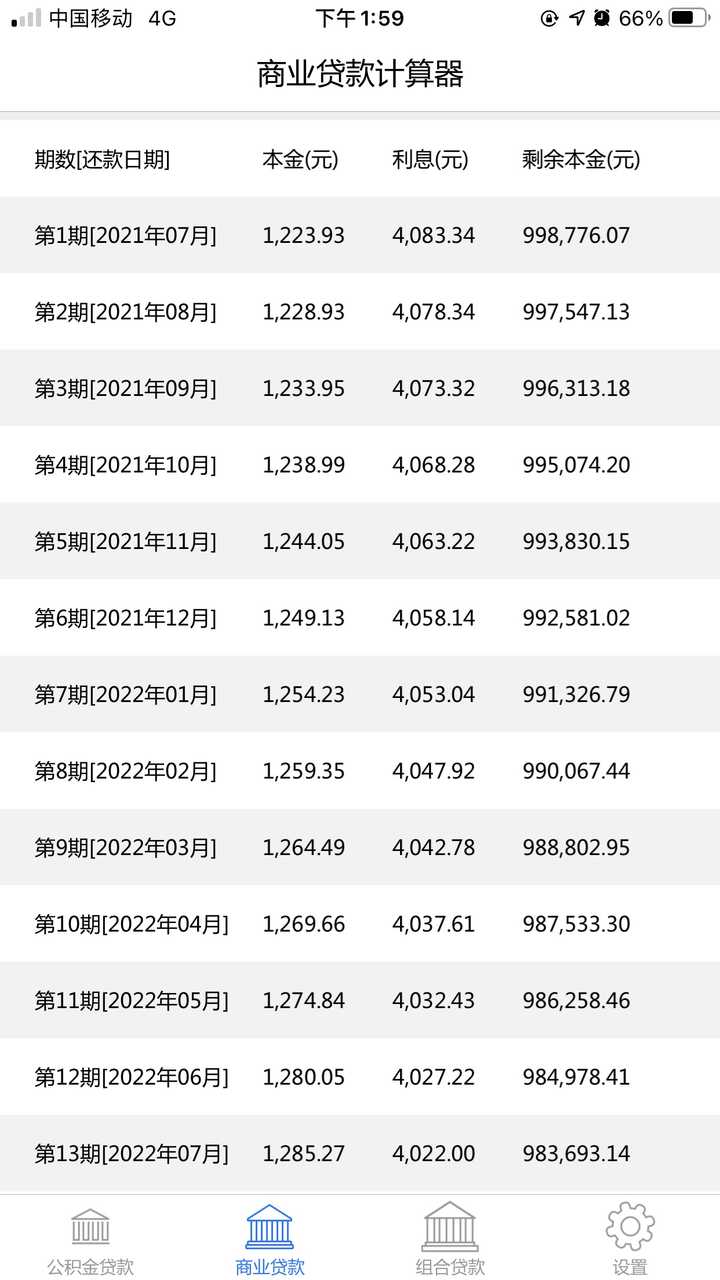
Task: Select the 第7期[2022年01月] row
Action: tap(127, 694)
